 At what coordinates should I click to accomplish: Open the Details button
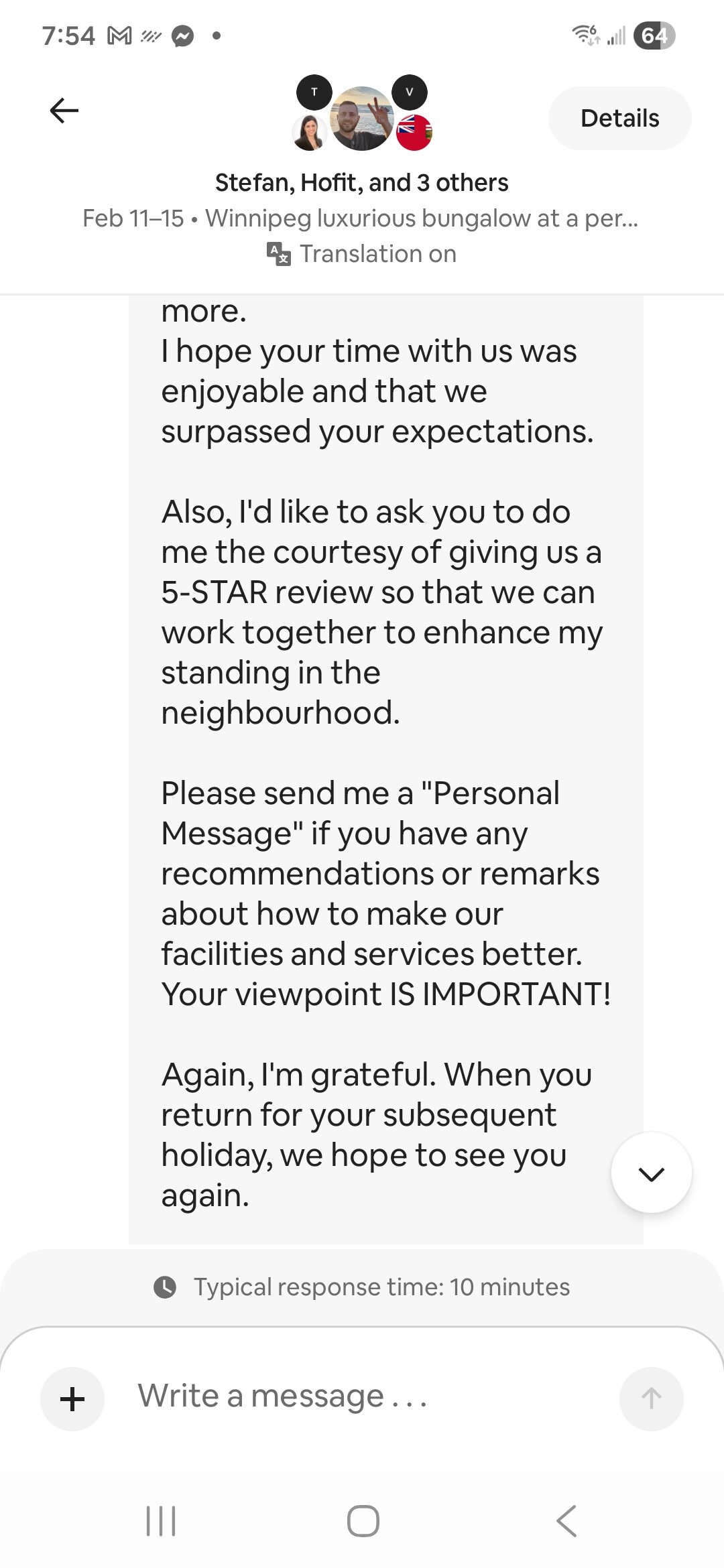(619, 118)
